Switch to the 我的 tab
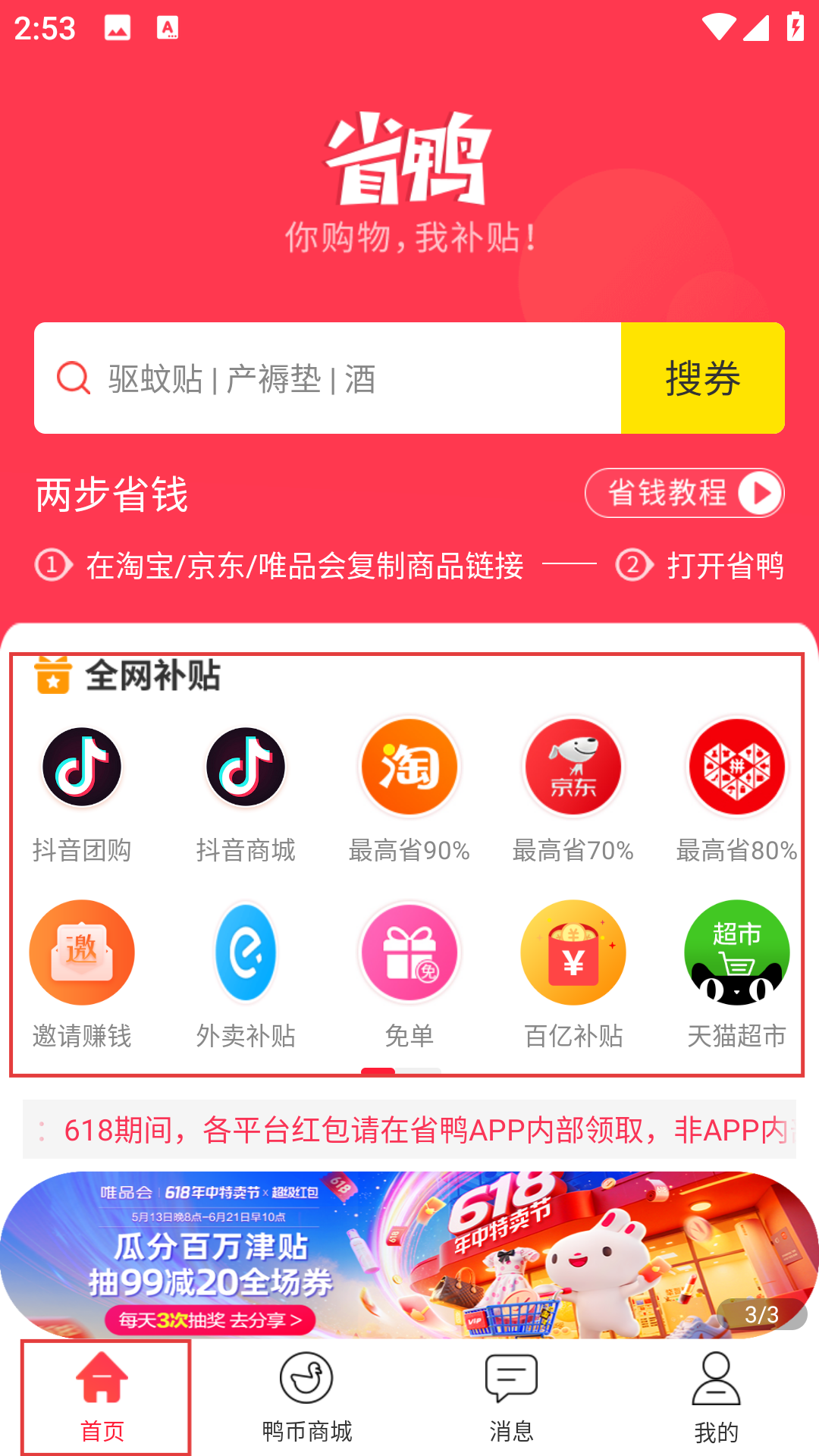The width and height of the screenshot is (819, 1456). coord(716,1397)
